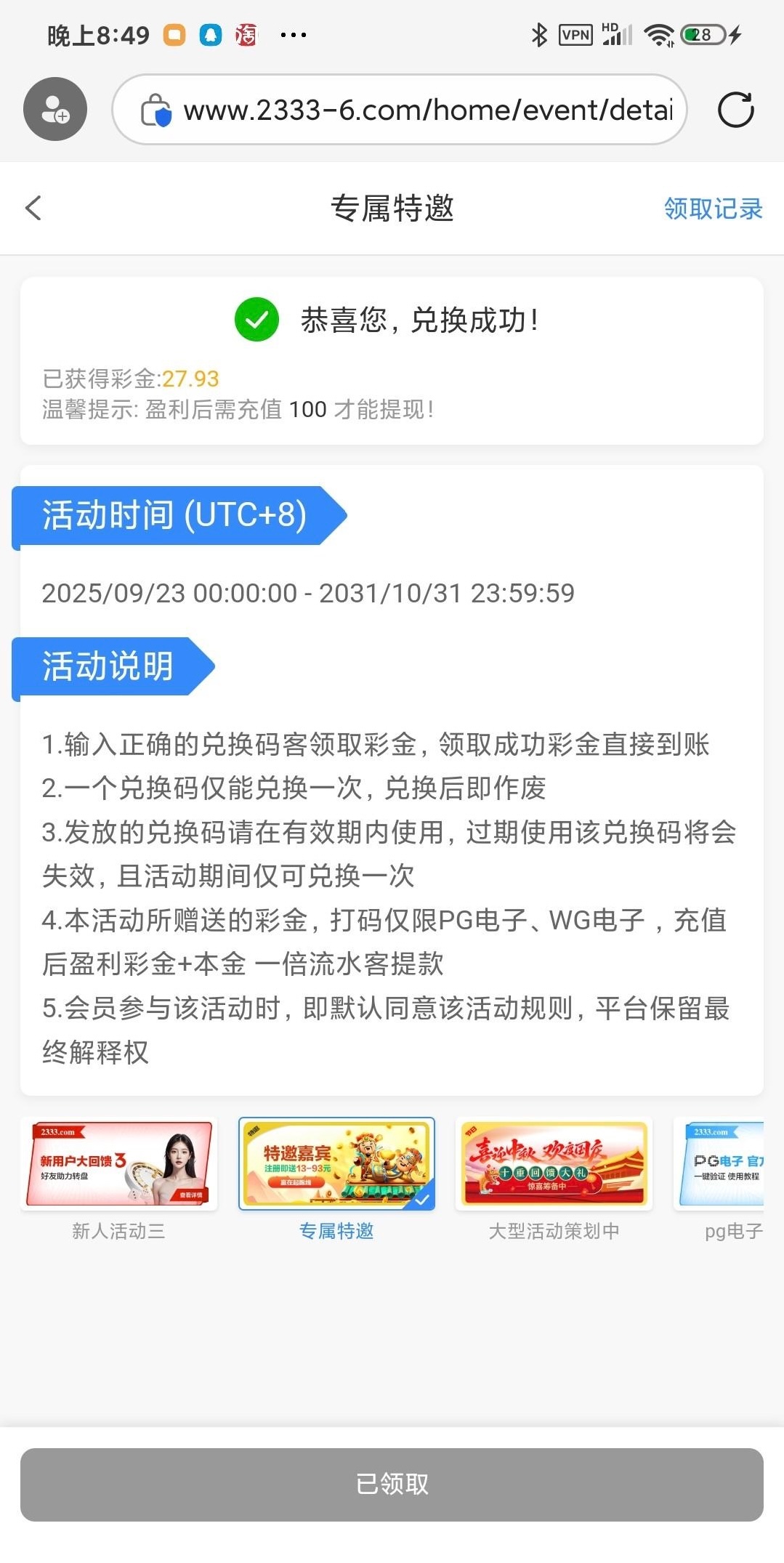
Task: Tap the 已领取 button
Action: pos(392,1484)
